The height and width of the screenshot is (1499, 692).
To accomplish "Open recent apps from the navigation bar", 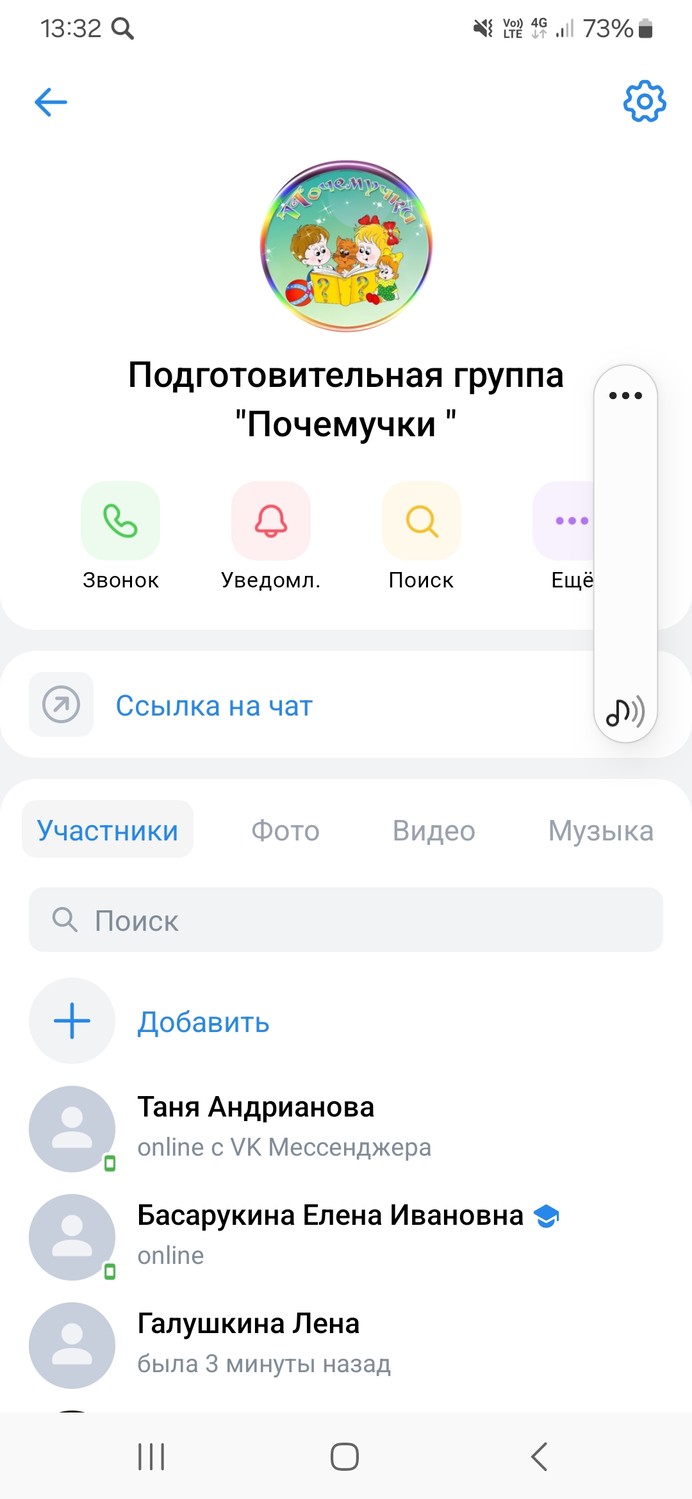I will pos(151,1457).
